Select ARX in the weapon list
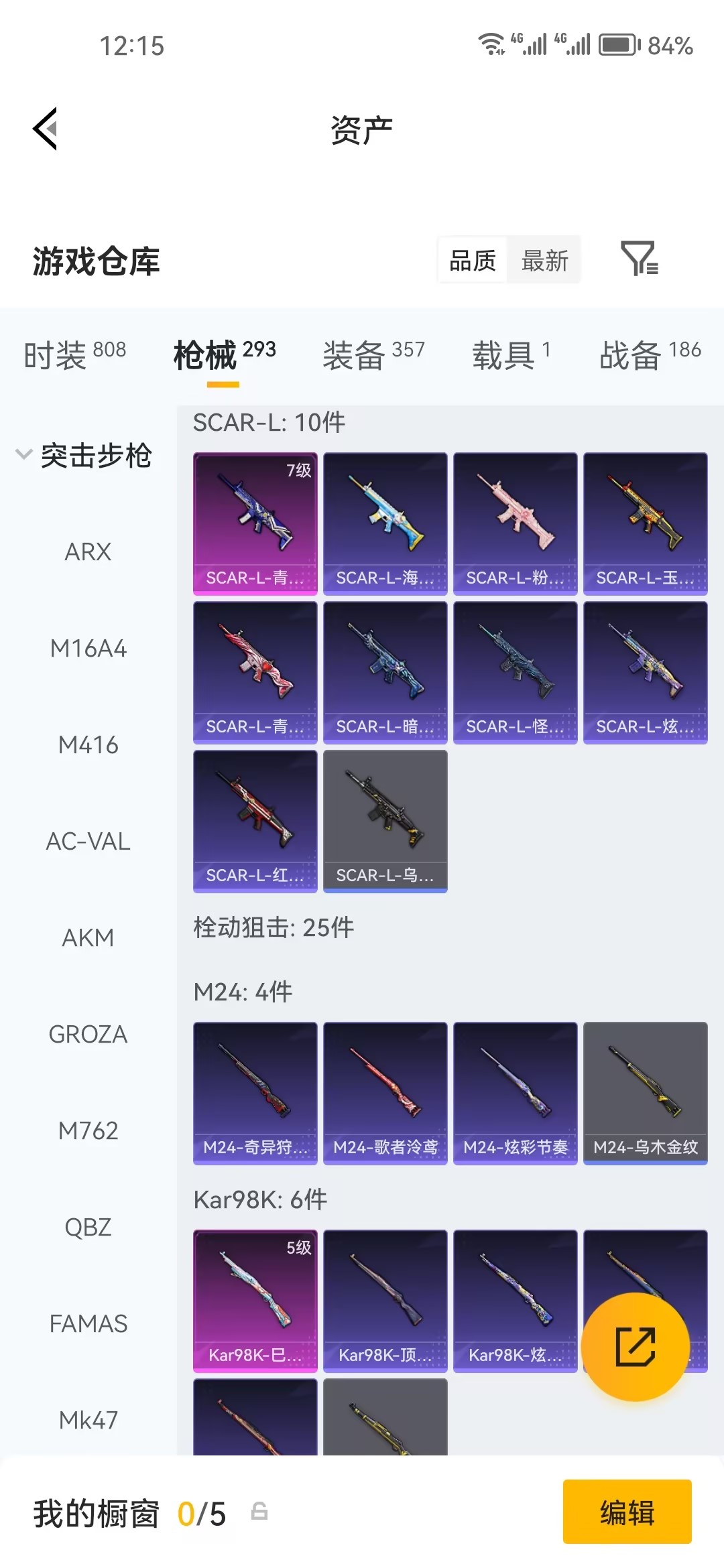 click(88, 552)
